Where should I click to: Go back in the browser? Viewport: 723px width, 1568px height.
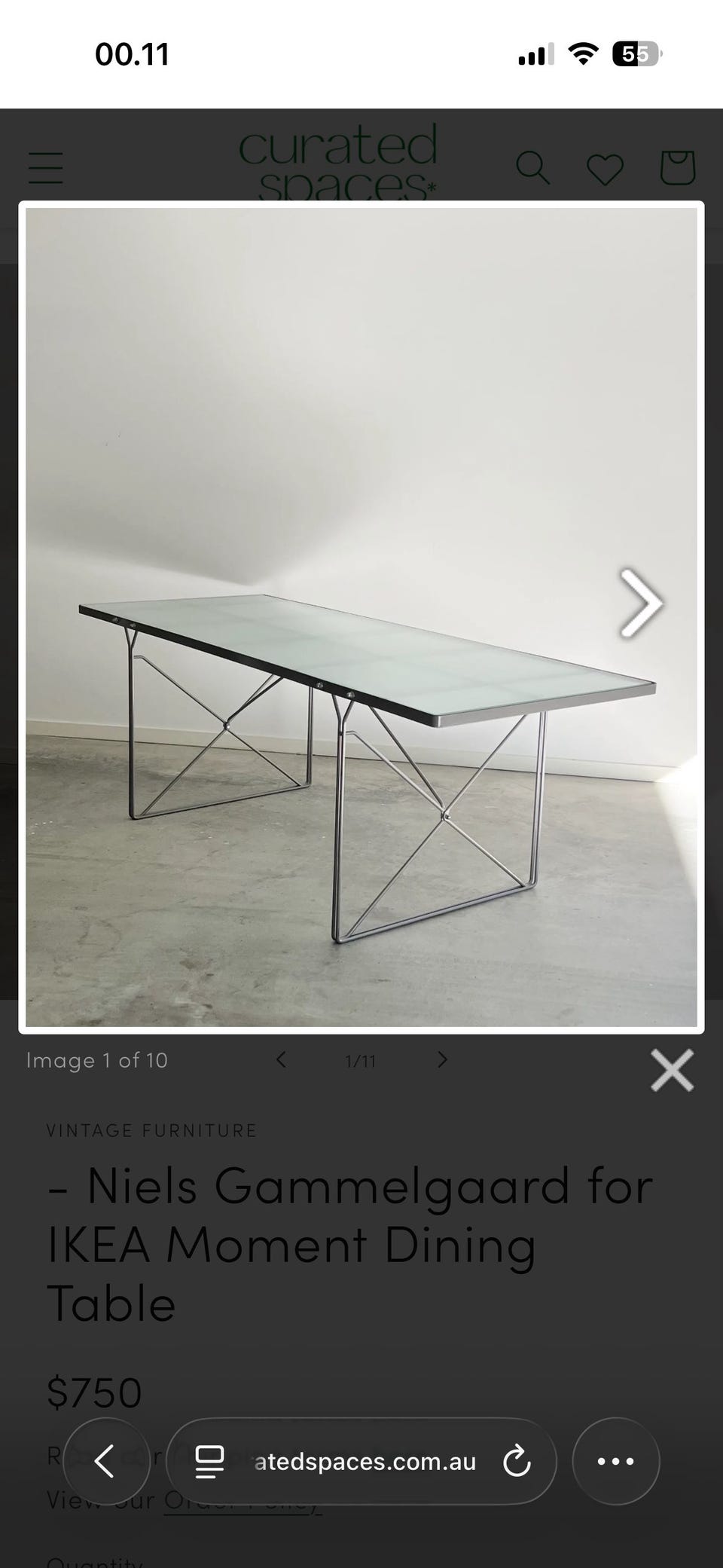tap(105, 1461)
